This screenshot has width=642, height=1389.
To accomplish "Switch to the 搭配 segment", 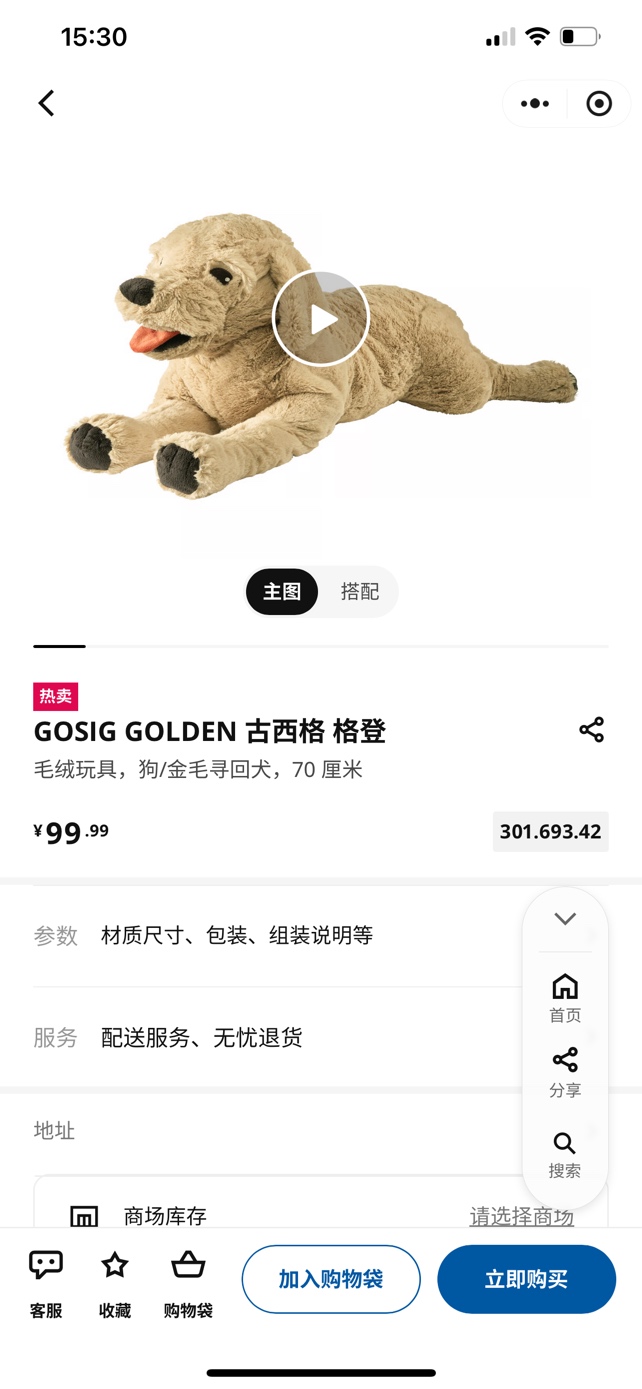I will (x=360, y=592).
